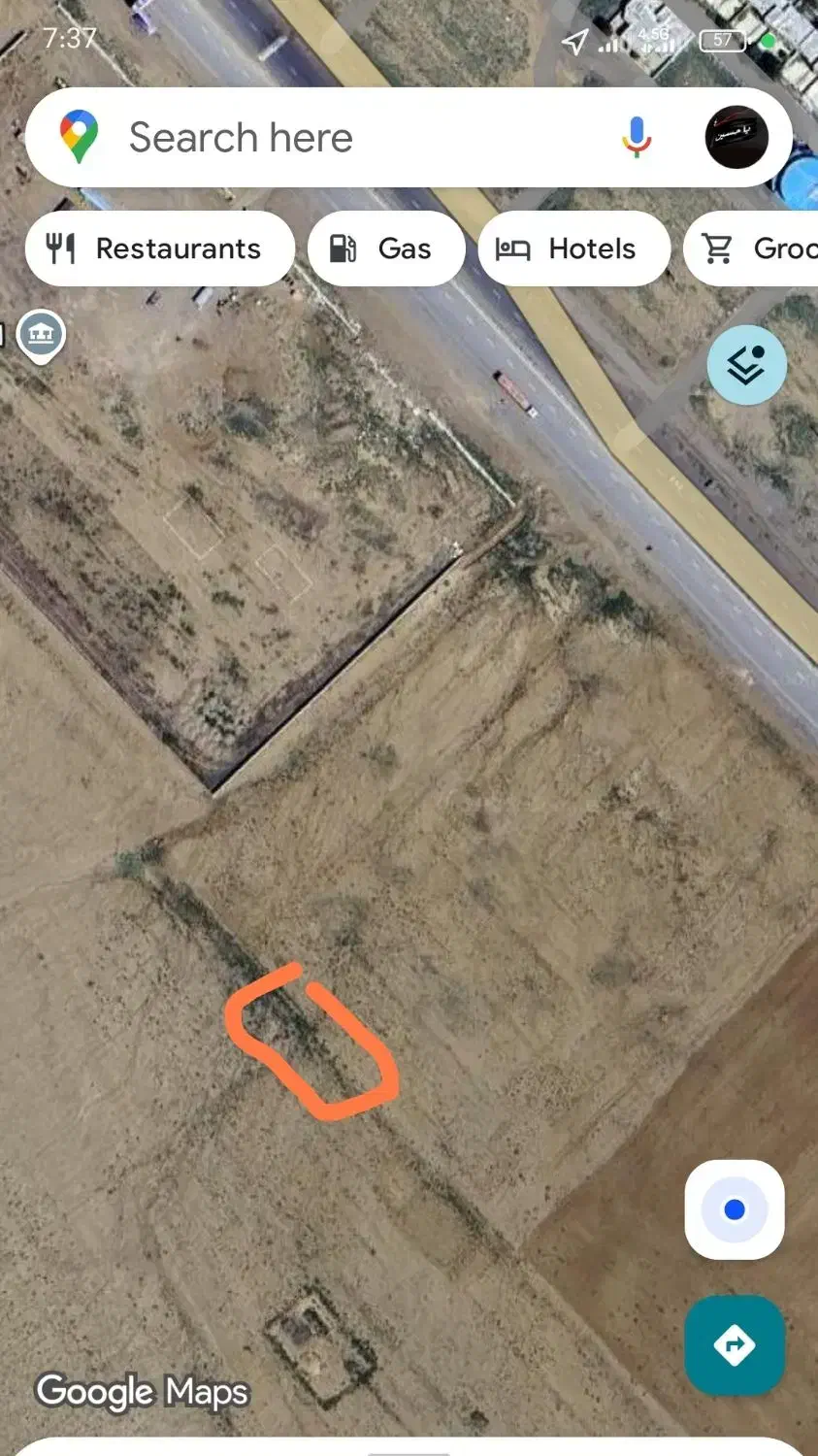Open the map layers button
Viewport: 818px width, 1456px height.
coord(746,365)
